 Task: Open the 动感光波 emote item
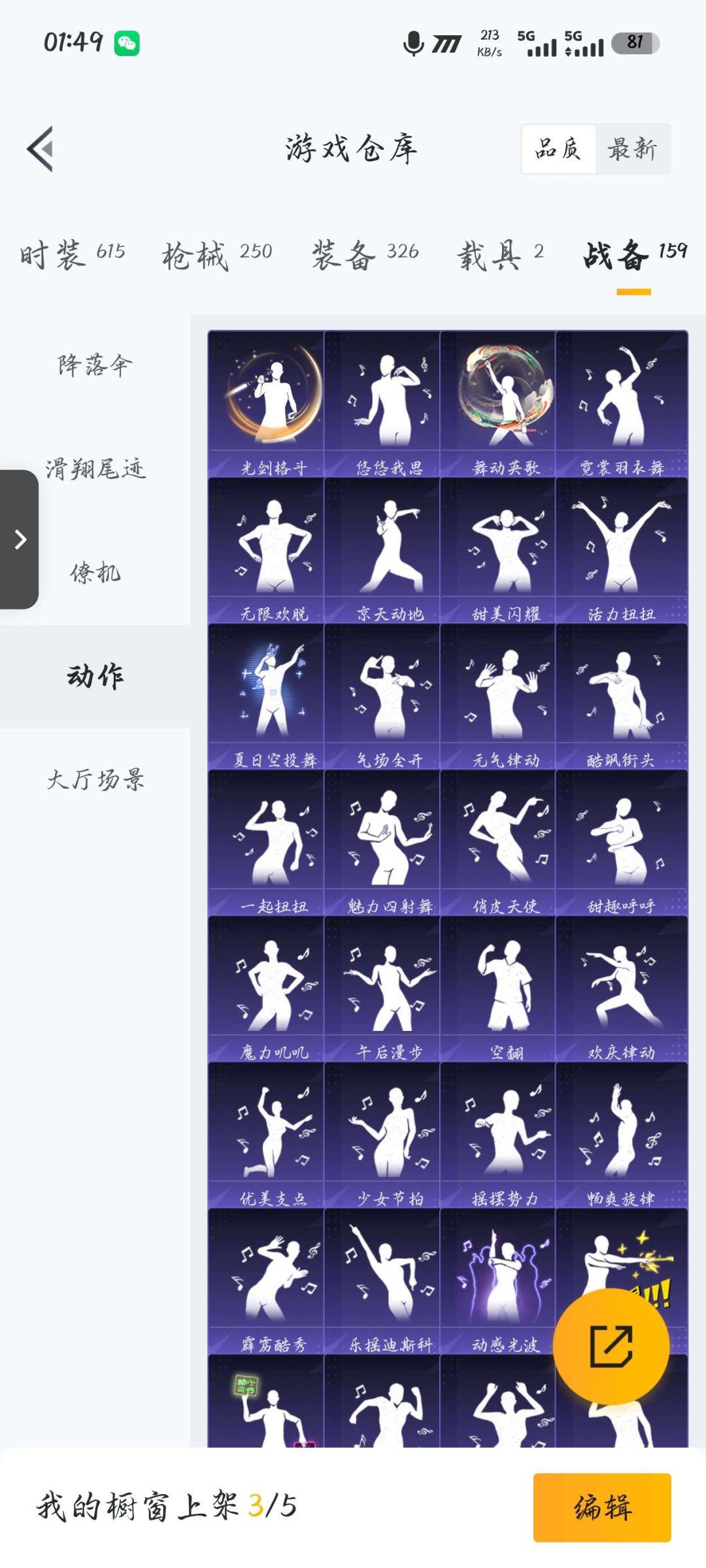[498, 1281]
